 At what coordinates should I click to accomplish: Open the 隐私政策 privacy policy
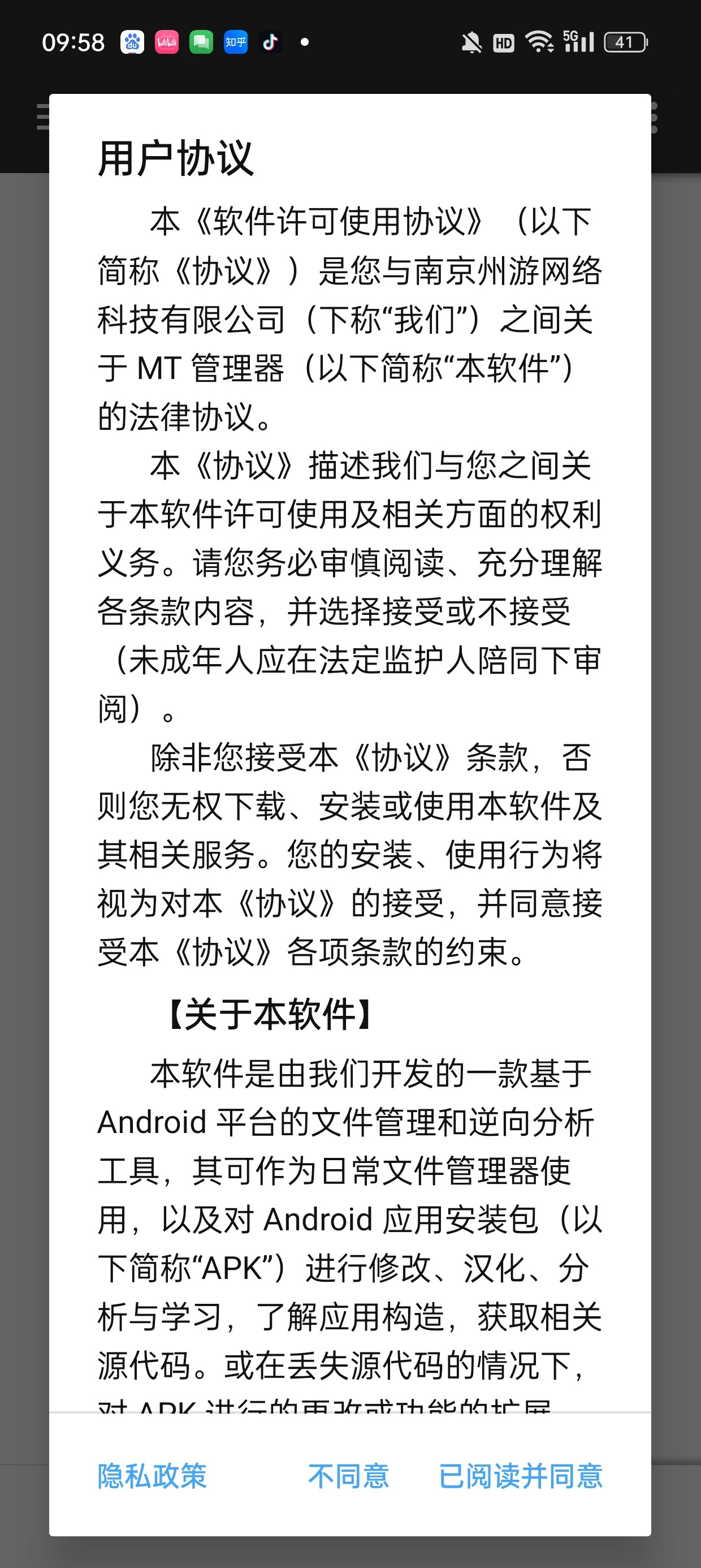point(152,1476)
